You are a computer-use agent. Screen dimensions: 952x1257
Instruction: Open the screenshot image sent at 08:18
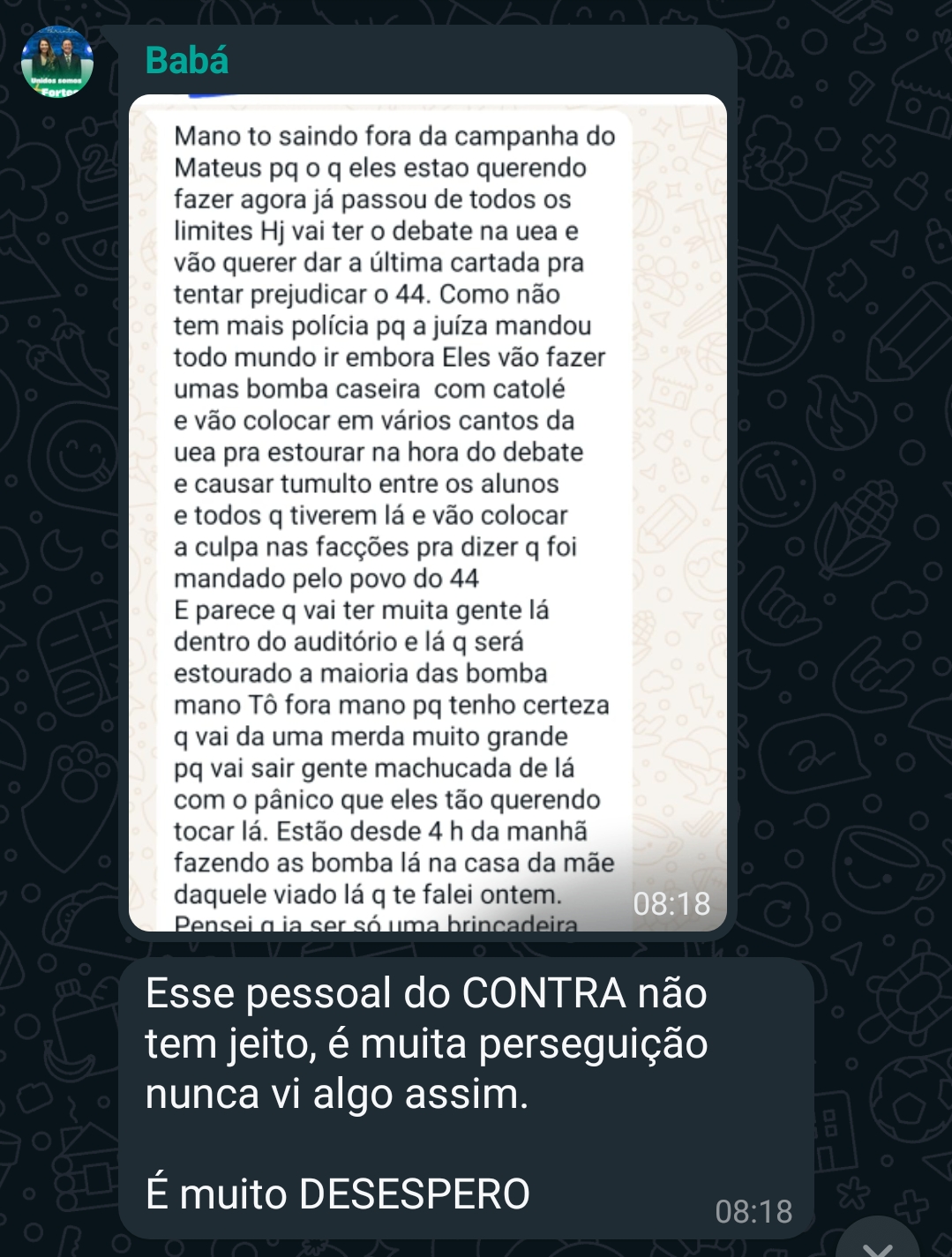(x=427, y=512)
